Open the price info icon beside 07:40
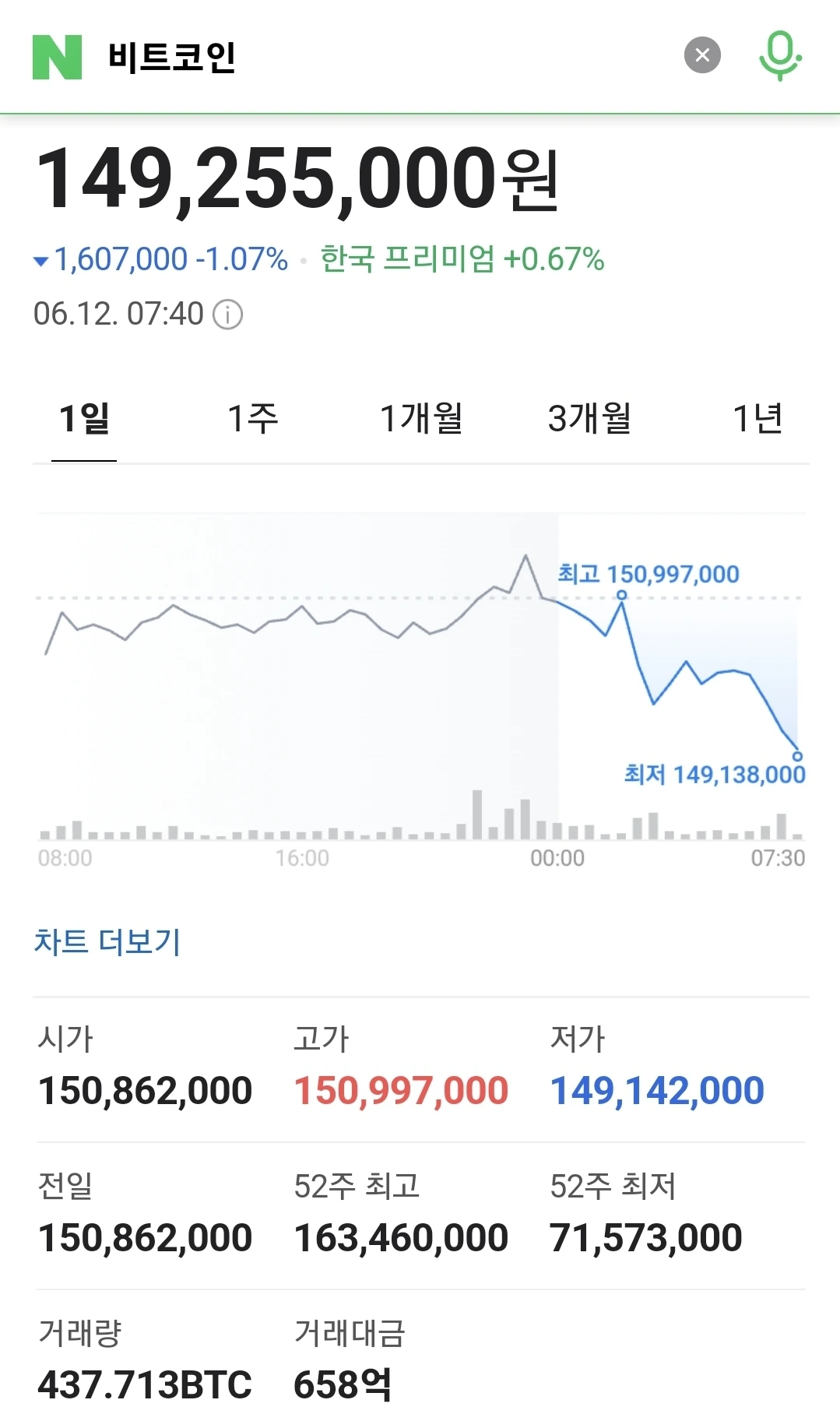The width and height of the screenshot is (840, 1428). [228, 315]
